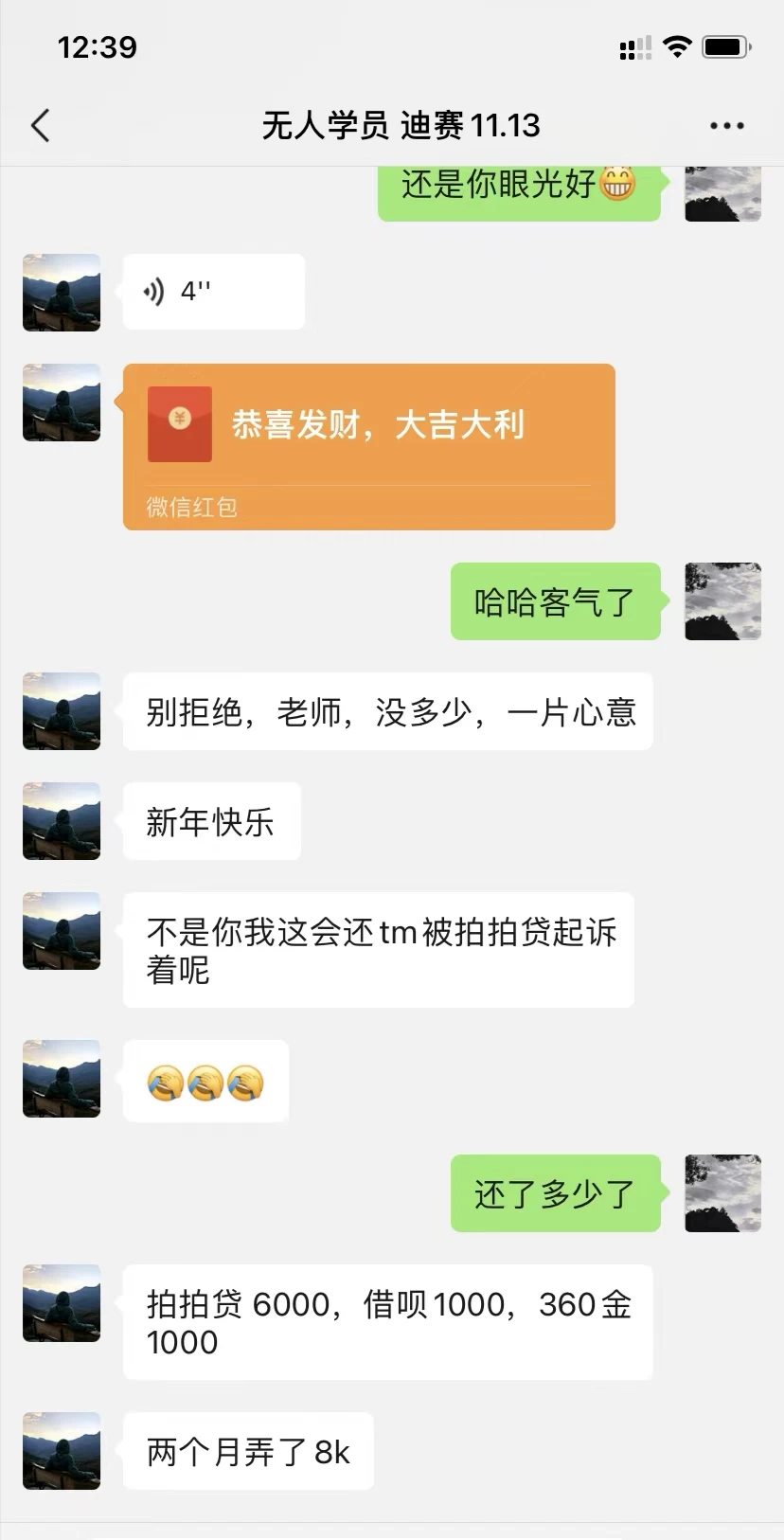This screenshot has height=1540, width=784.
Task: Tap the grinning emoji in the sent message
Action: click(622, 188)
